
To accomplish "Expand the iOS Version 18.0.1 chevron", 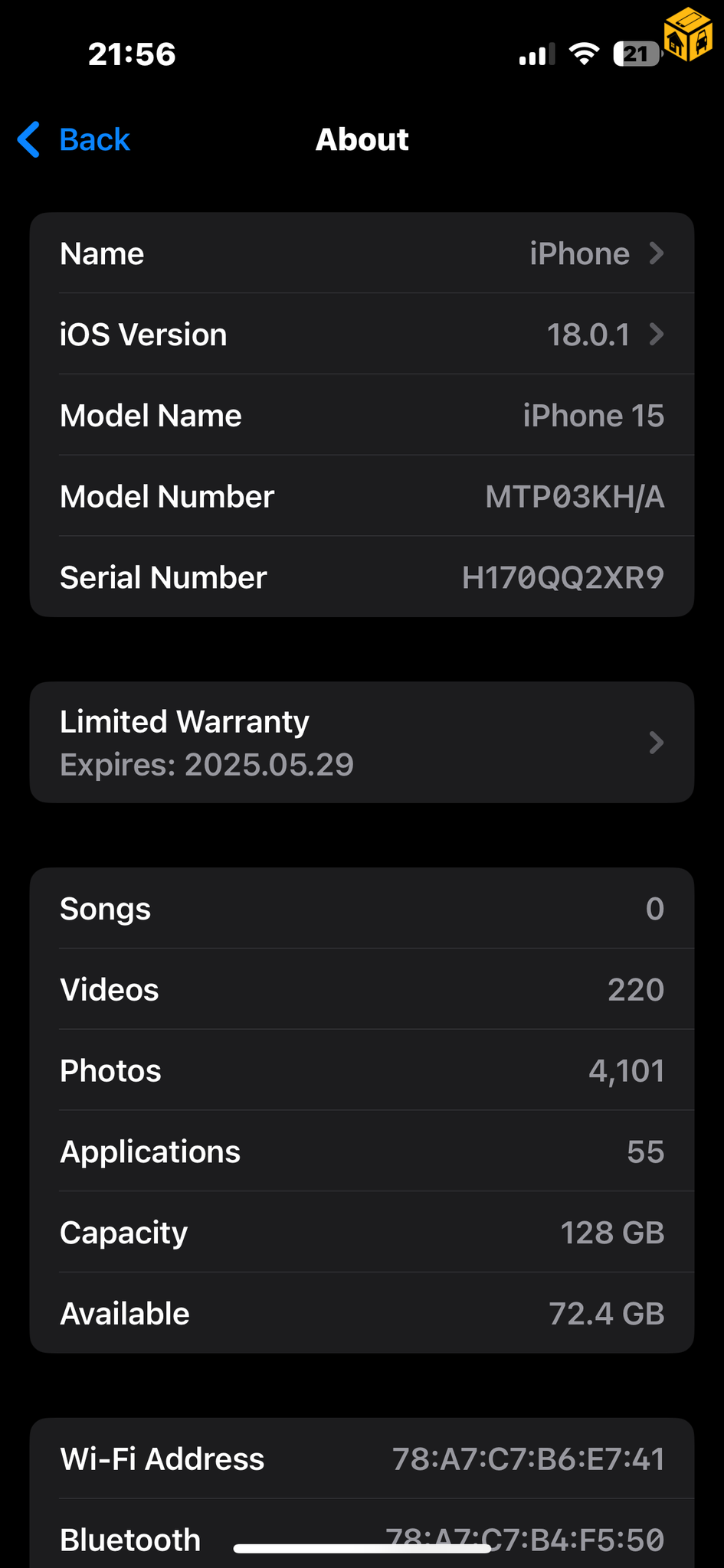I will [x=657, y=335].
